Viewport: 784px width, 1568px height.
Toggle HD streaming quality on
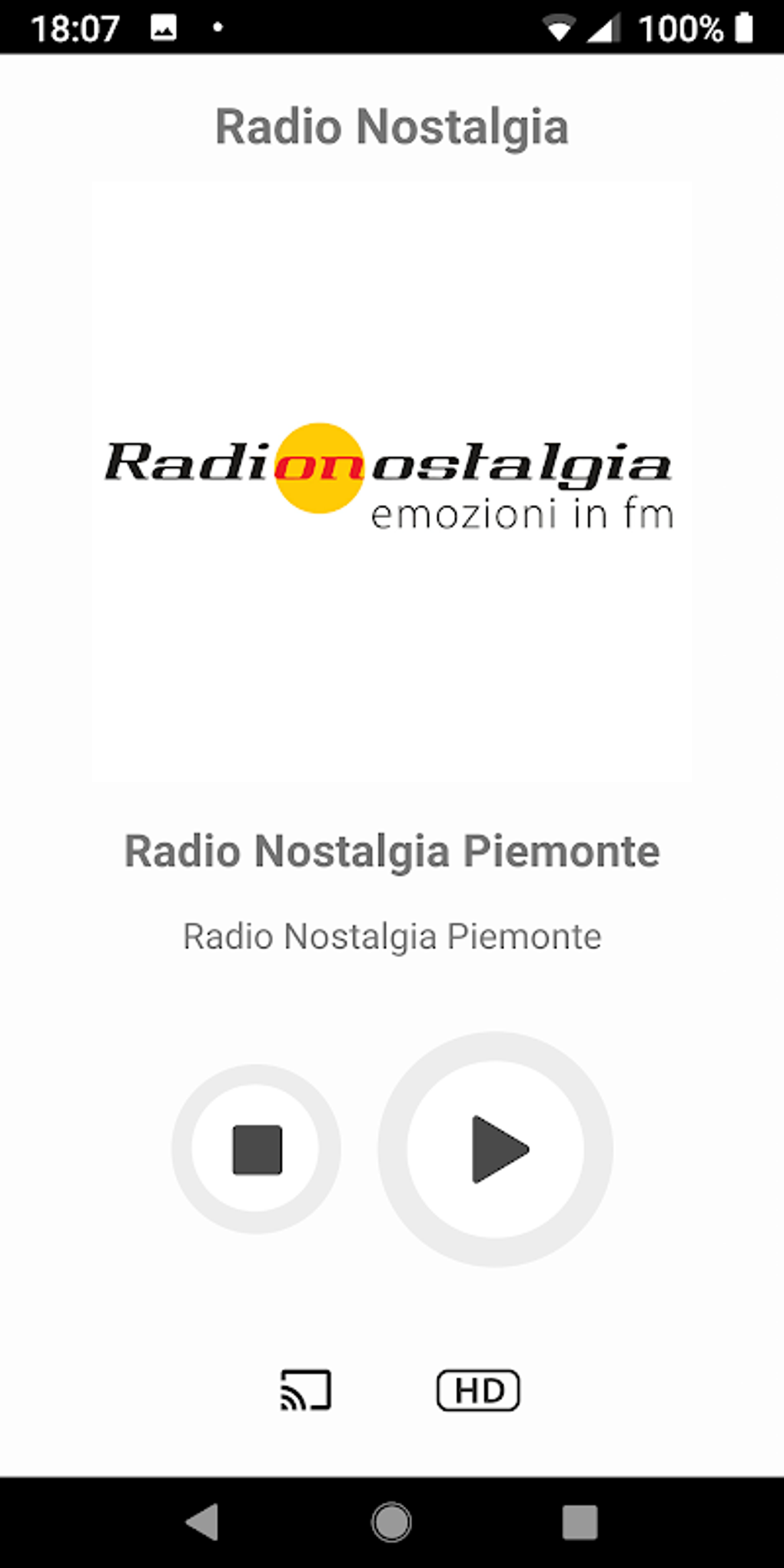click(x=477, y=1391)
